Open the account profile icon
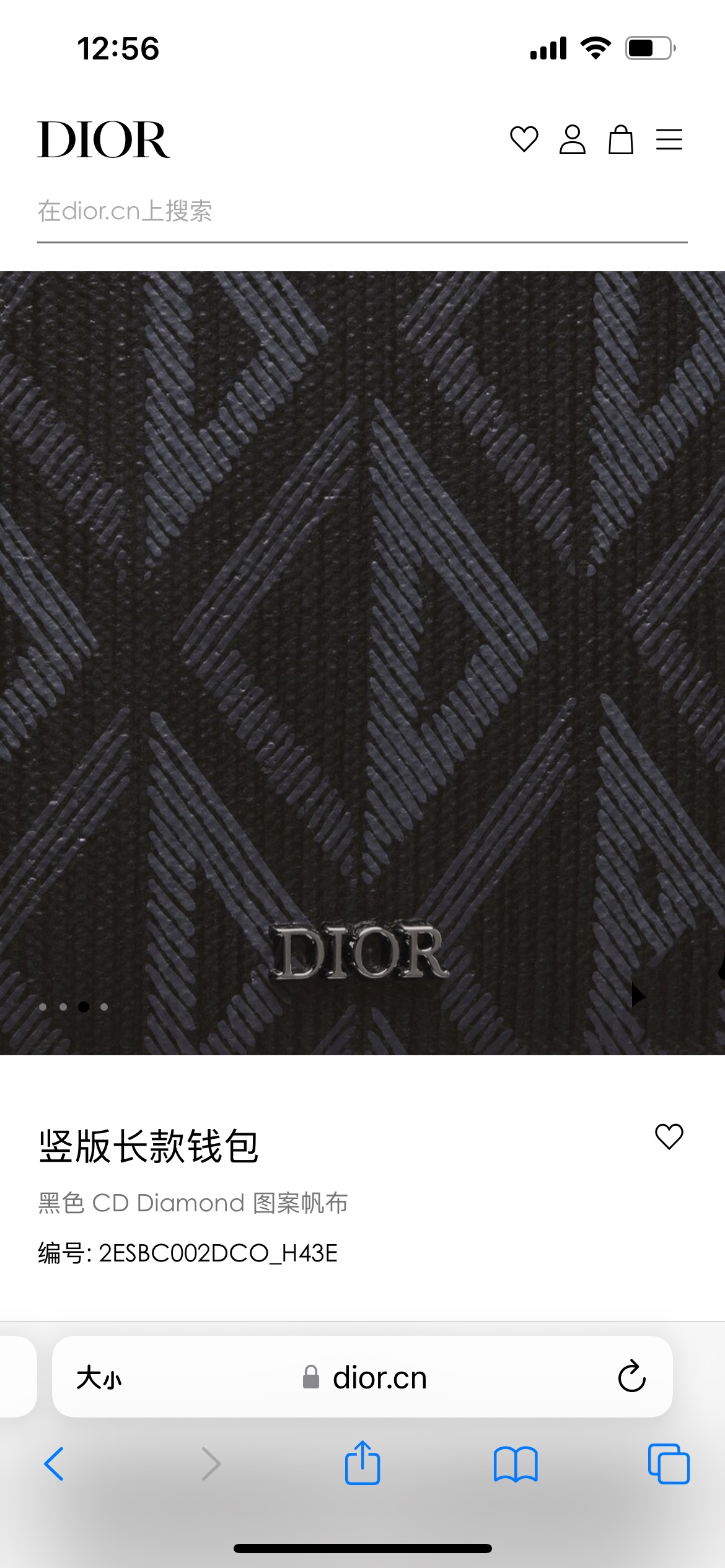This screenshot has height=1568, width=725. [572, 139]
